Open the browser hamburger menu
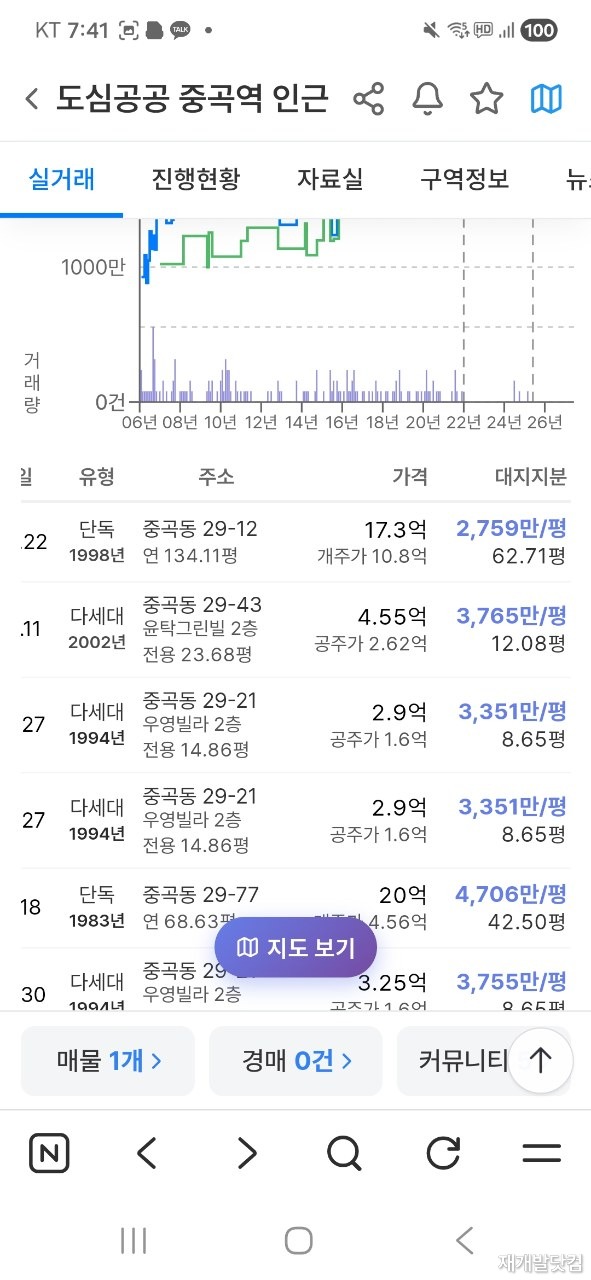Image resolution: width=591 pixels, height=1280 pixels. pos(542,1154)
